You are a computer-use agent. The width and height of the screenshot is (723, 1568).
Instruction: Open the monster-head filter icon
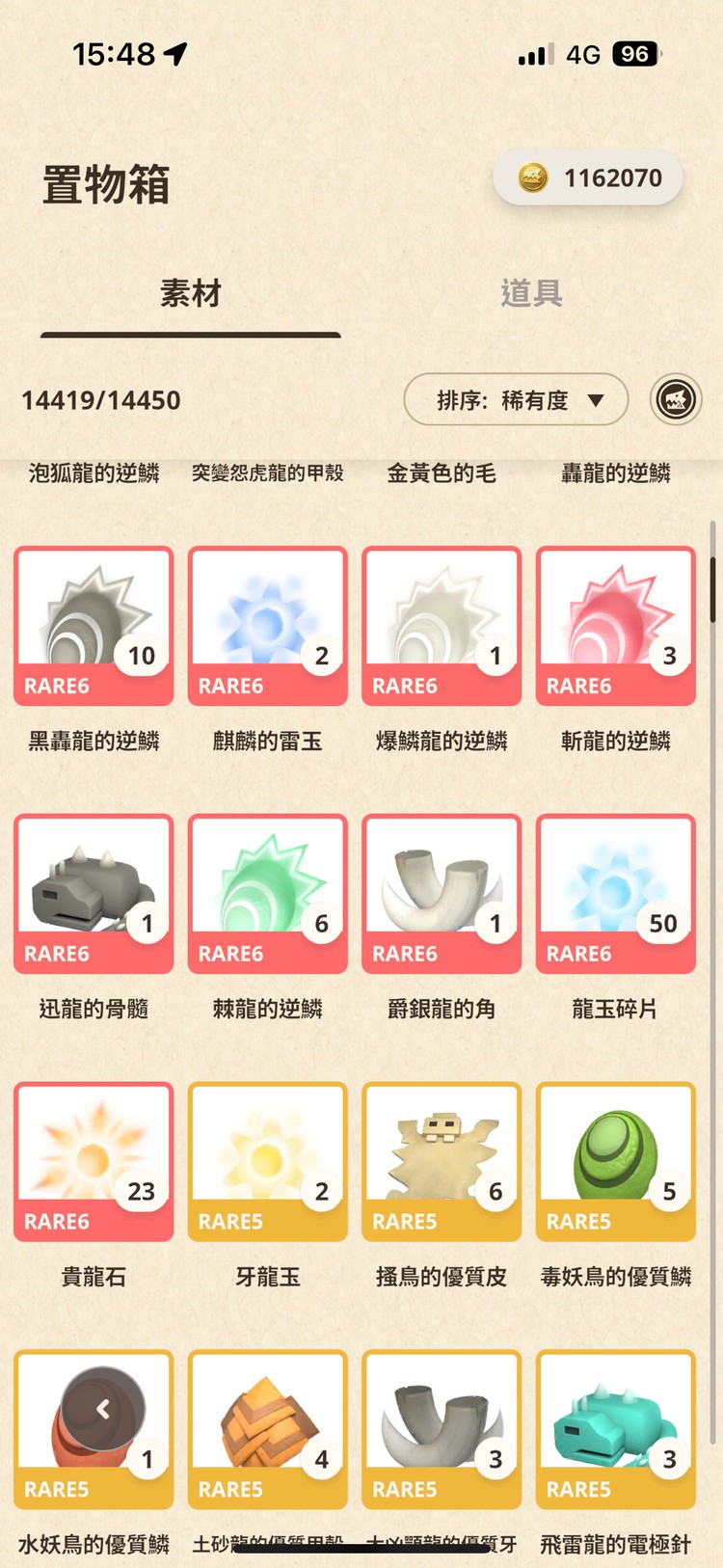[676, 399]
